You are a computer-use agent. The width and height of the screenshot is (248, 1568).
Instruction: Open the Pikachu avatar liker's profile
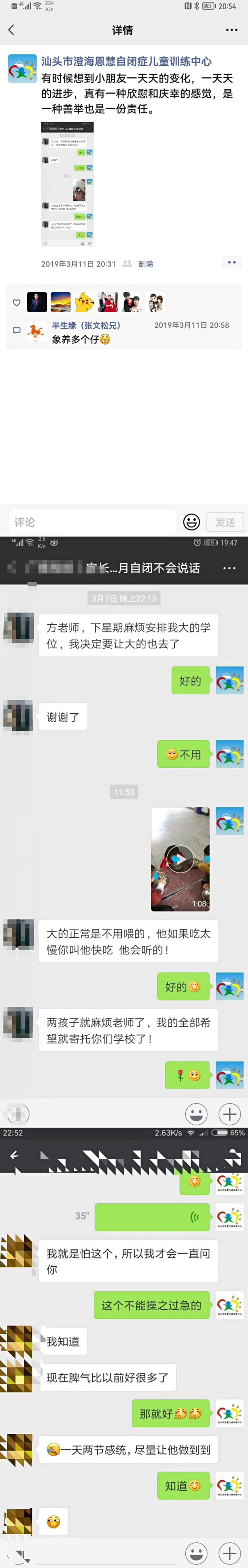pyautogui.click(x=84, y=303)
